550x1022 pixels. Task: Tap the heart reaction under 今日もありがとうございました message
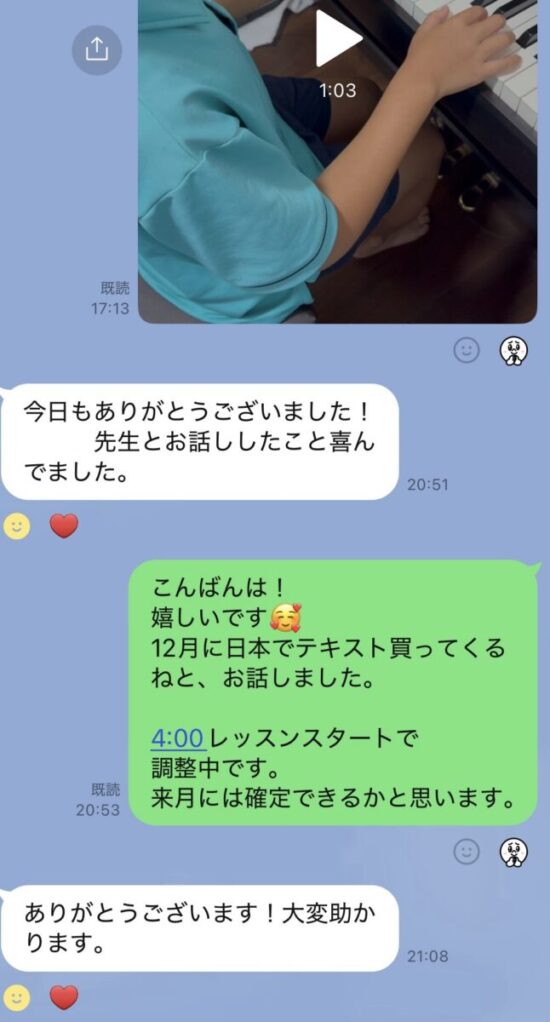(64, 525)
